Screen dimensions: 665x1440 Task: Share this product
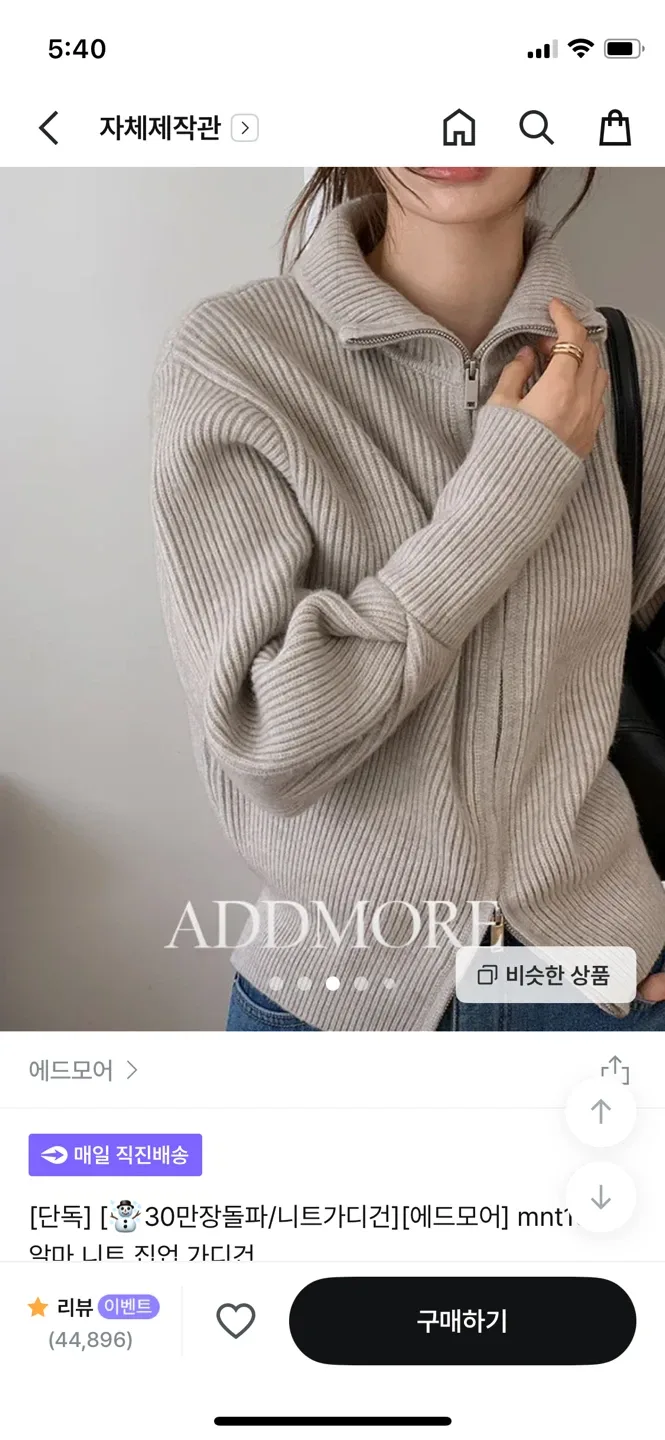pyautogui.click(x=614, y=1070)
